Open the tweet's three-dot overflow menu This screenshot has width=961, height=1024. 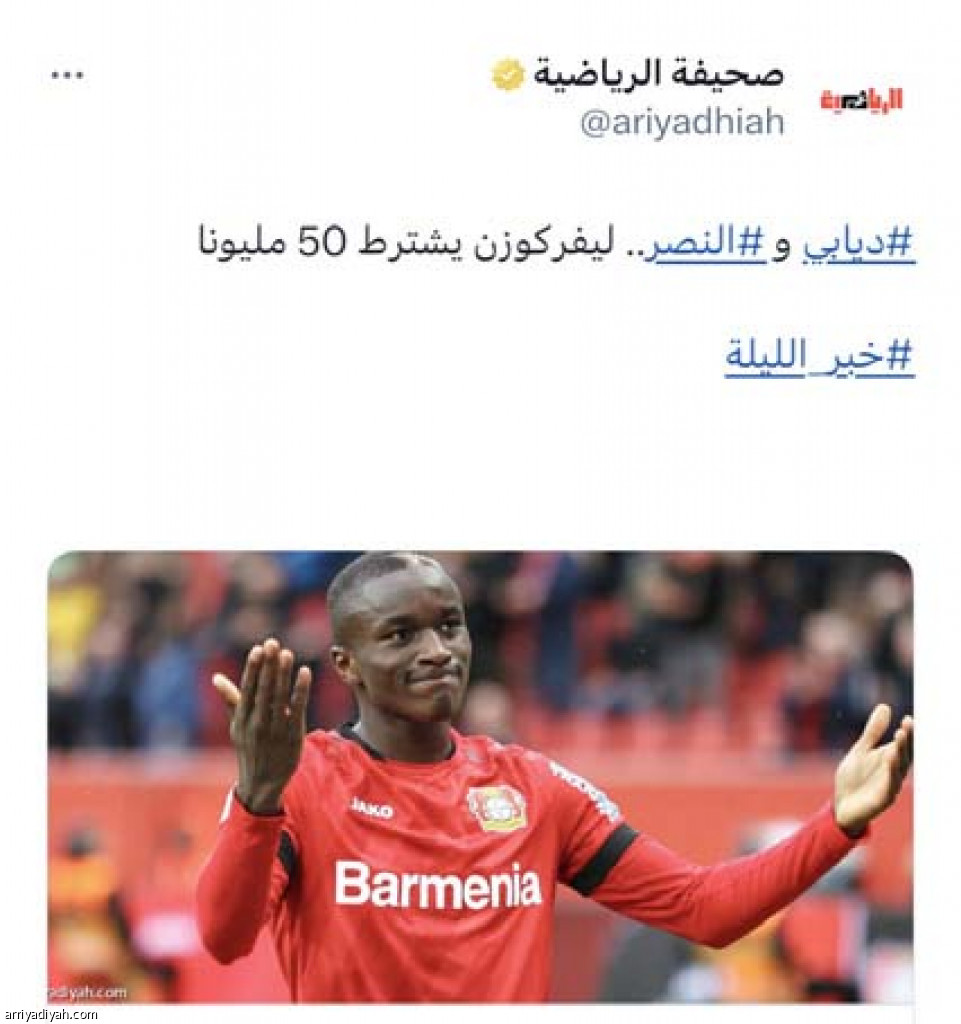[x=67, y=76]
